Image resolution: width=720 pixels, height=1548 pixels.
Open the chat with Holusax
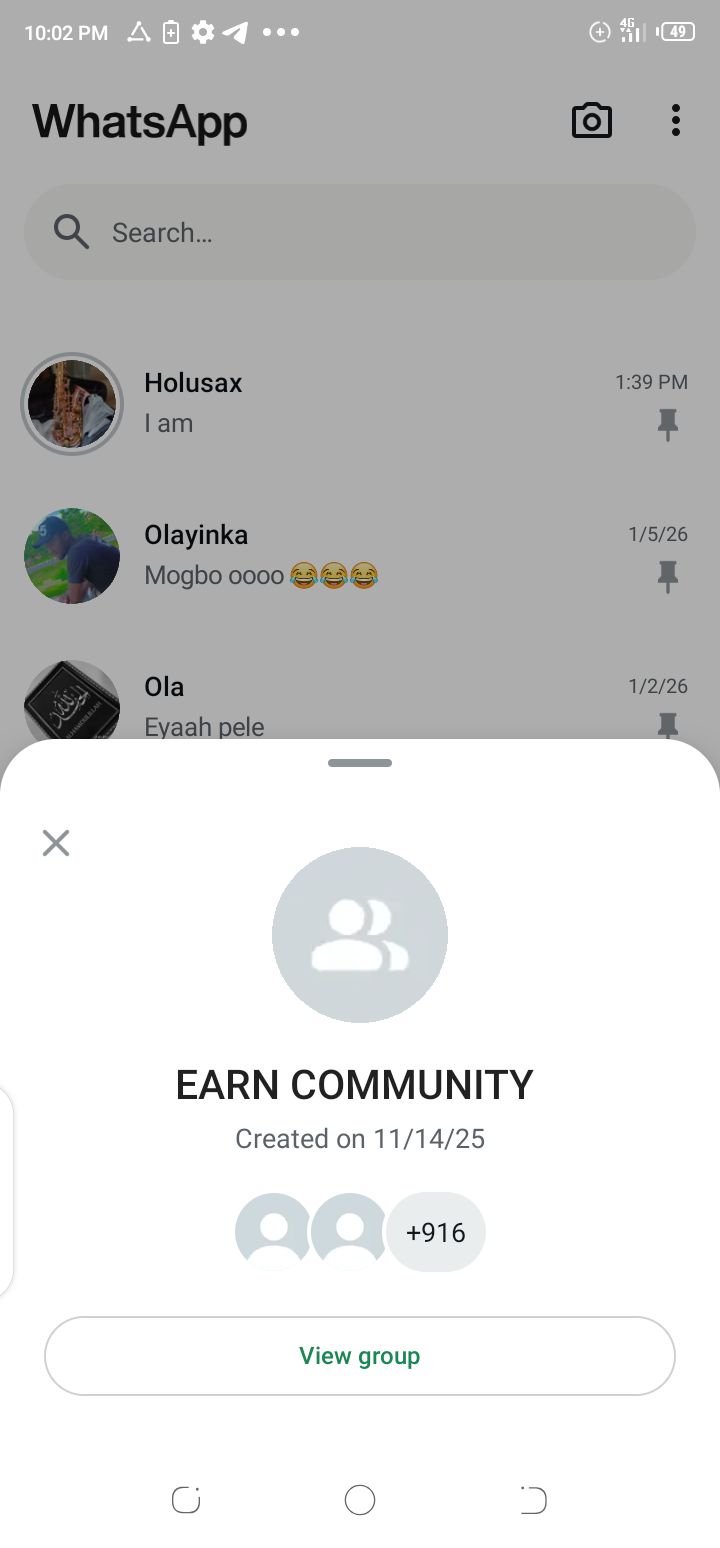[380, 403]
